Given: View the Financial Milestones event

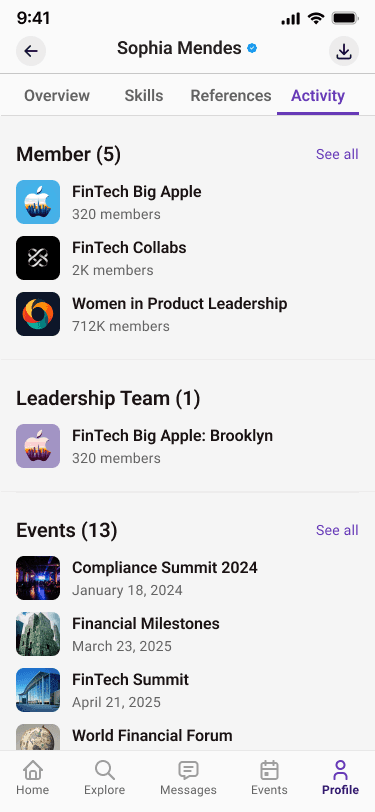Looking at the screenshot, I should 188,634.
